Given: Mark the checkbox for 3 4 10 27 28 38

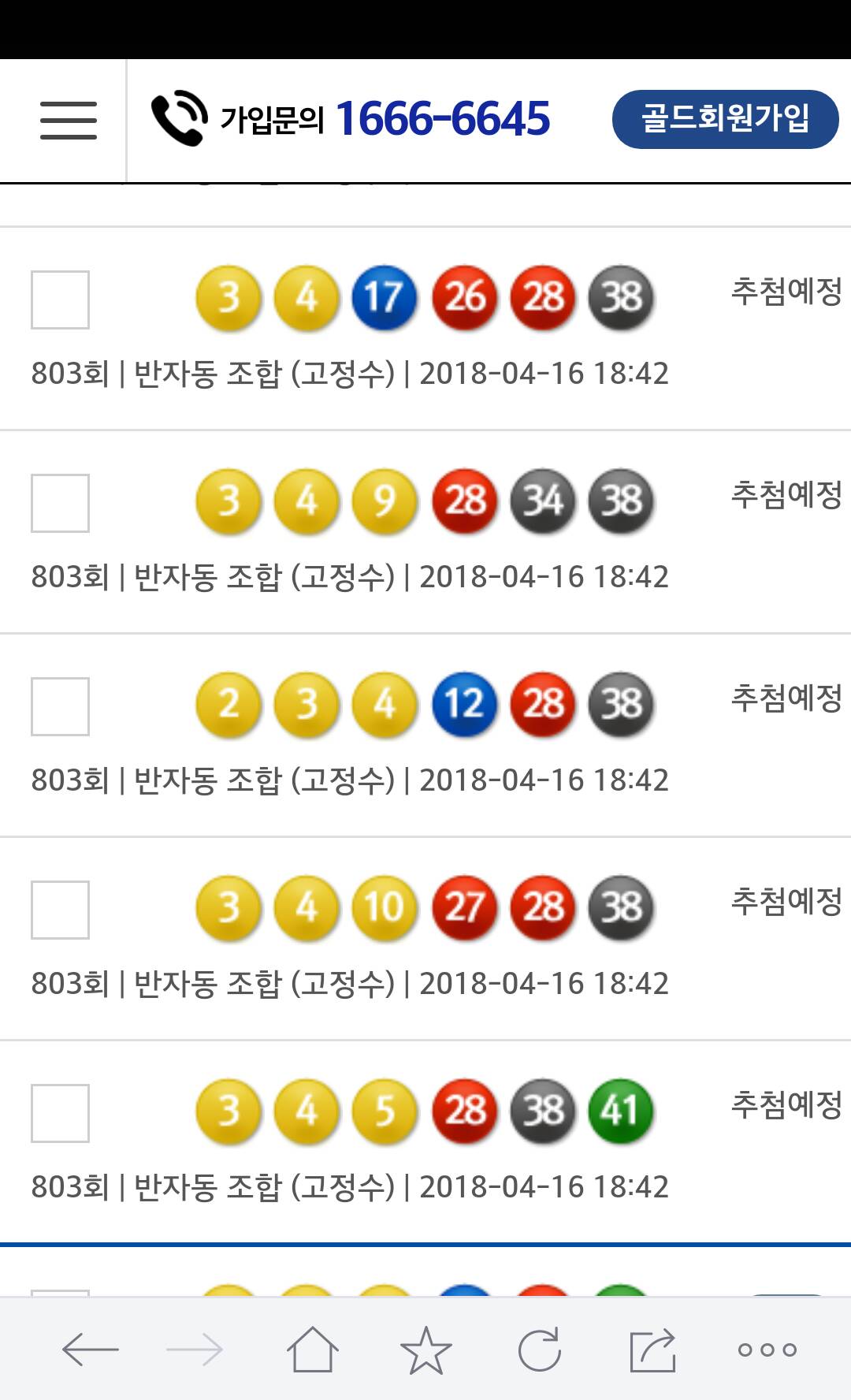Looking at the screenshot, I should [60, 910].
